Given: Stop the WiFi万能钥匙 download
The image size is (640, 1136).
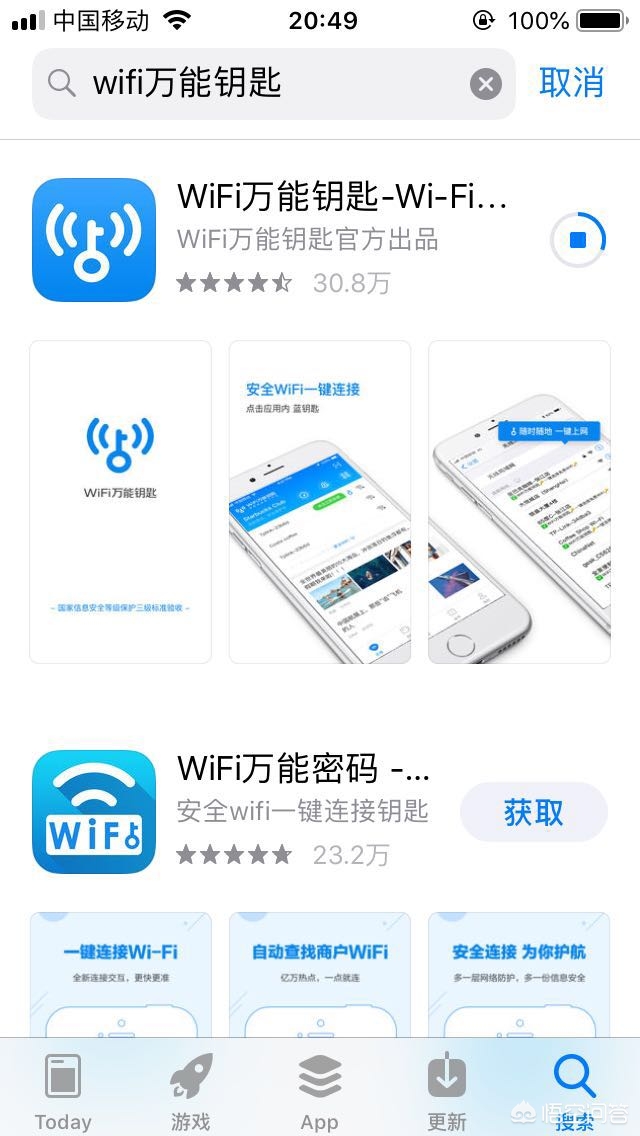Looking at the screenshot, I should 578,240.
